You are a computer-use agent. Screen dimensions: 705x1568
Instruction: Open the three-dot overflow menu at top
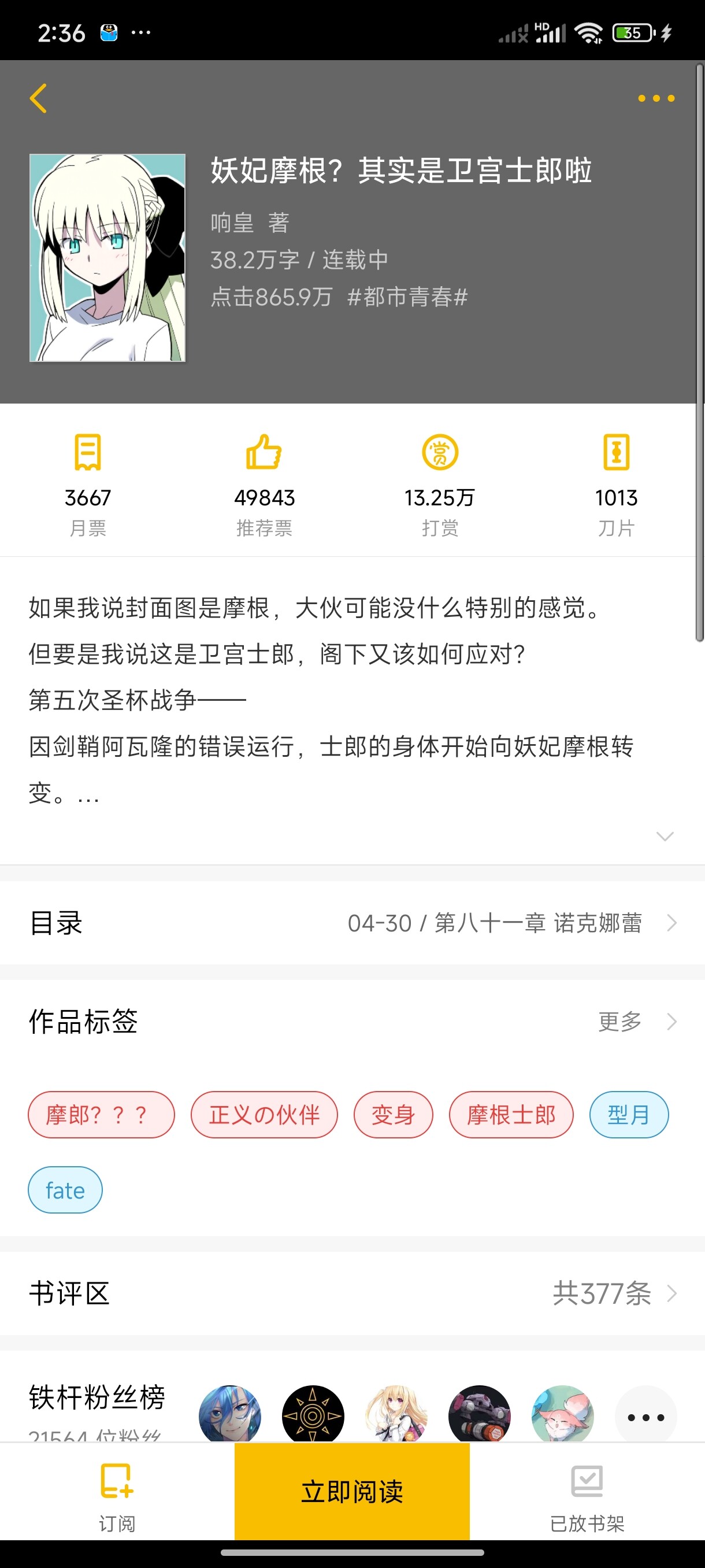pos(656,98)
